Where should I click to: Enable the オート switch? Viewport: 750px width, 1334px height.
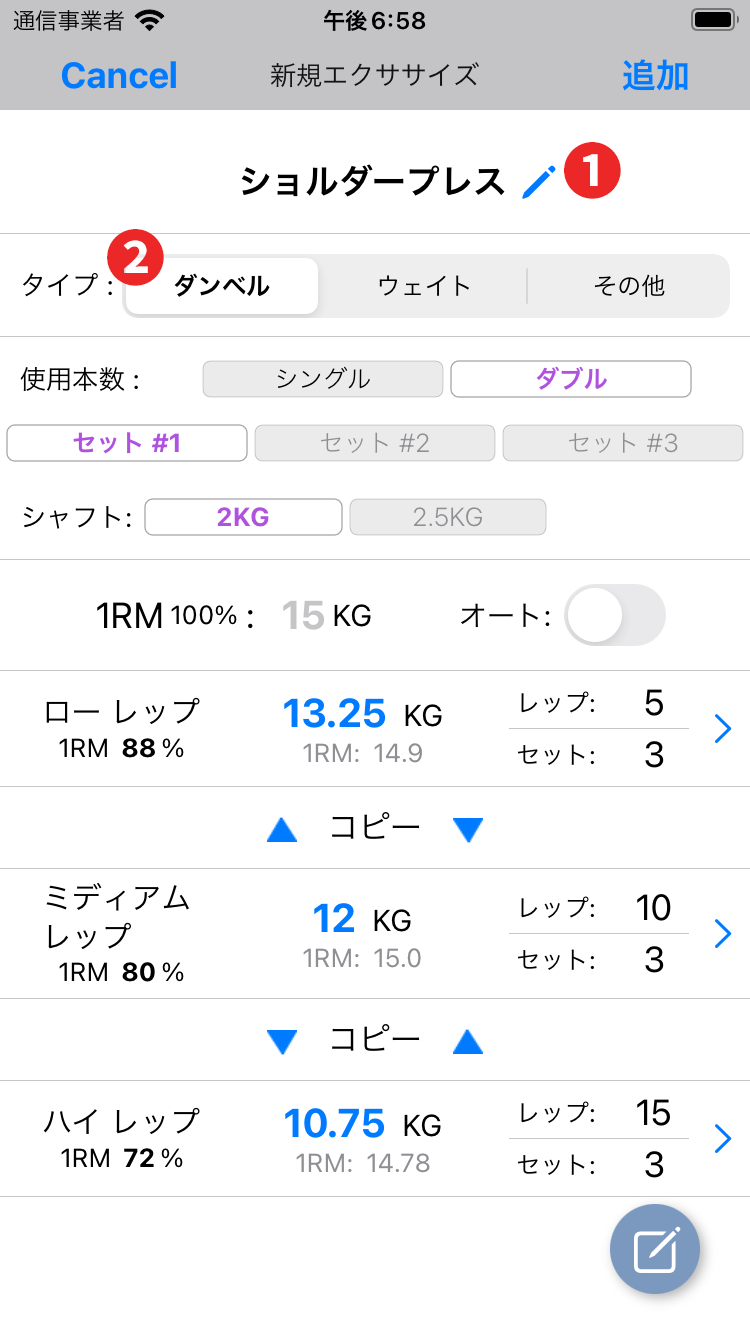click(614, 615)
